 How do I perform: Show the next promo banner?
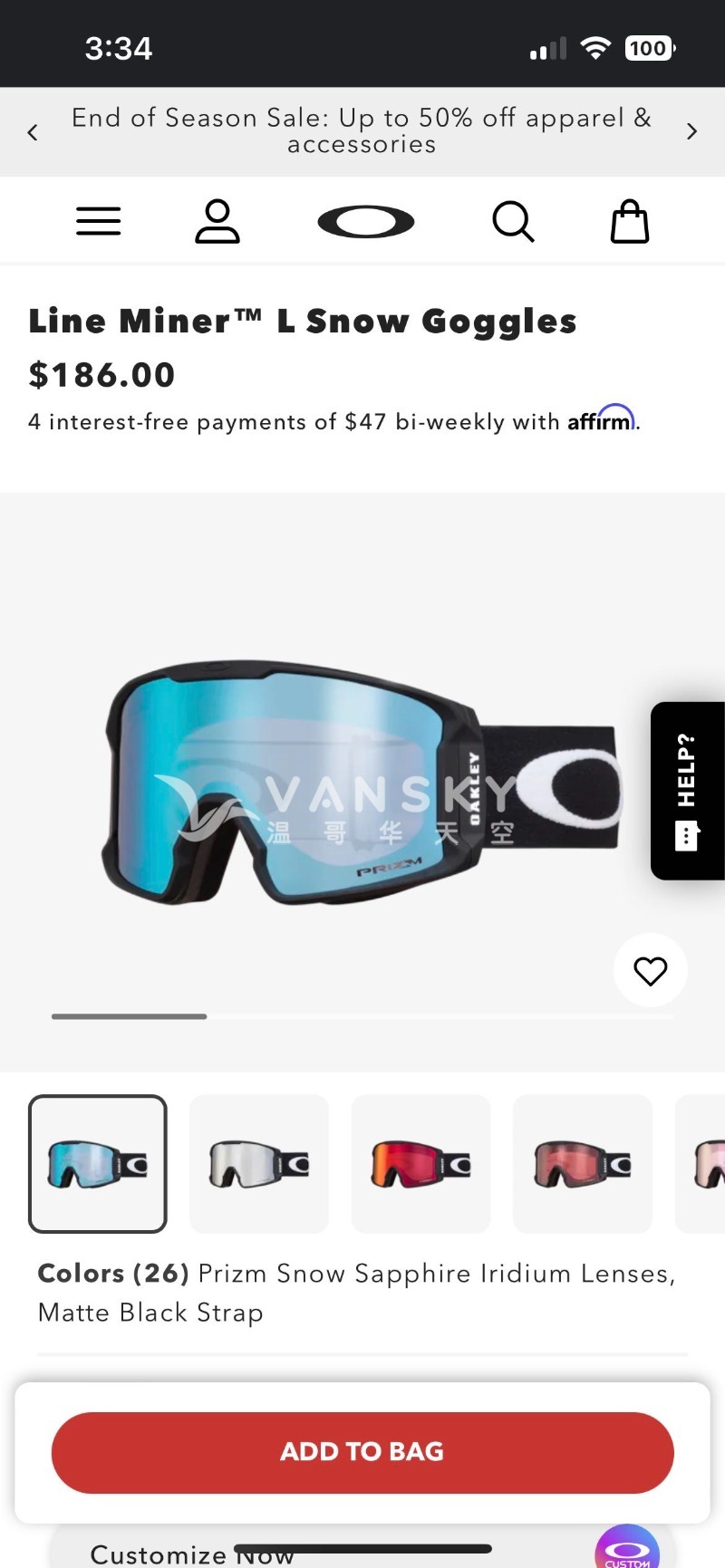click(691, 132)
